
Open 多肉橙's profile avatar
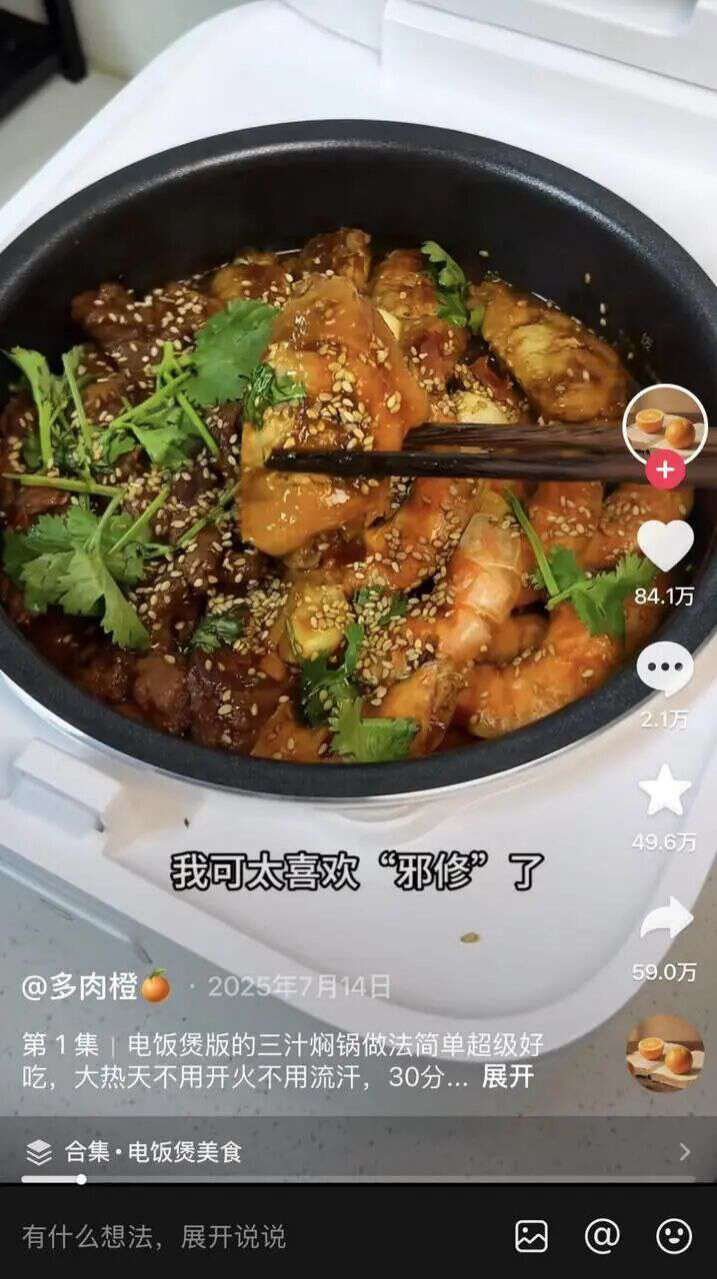click(x=664, y=424)
